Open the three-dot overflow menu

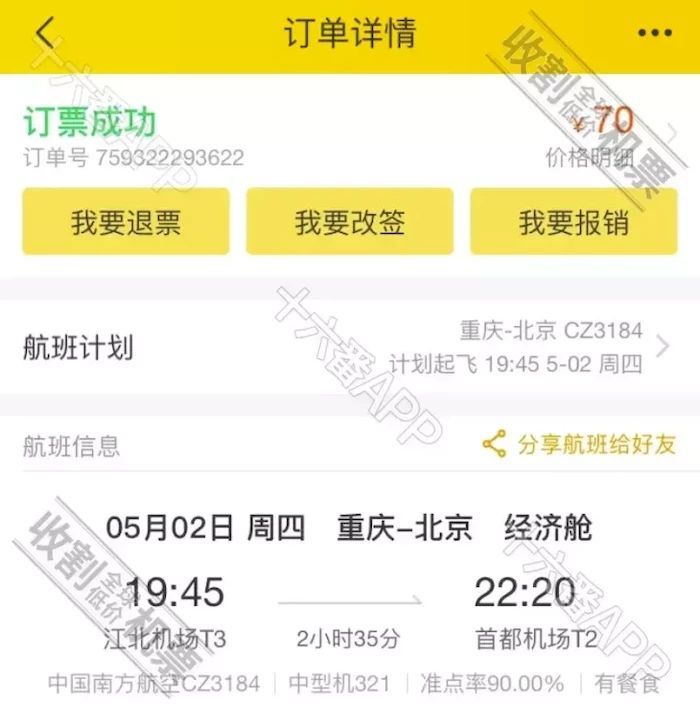pyautogui.click(x=654, y=34)
